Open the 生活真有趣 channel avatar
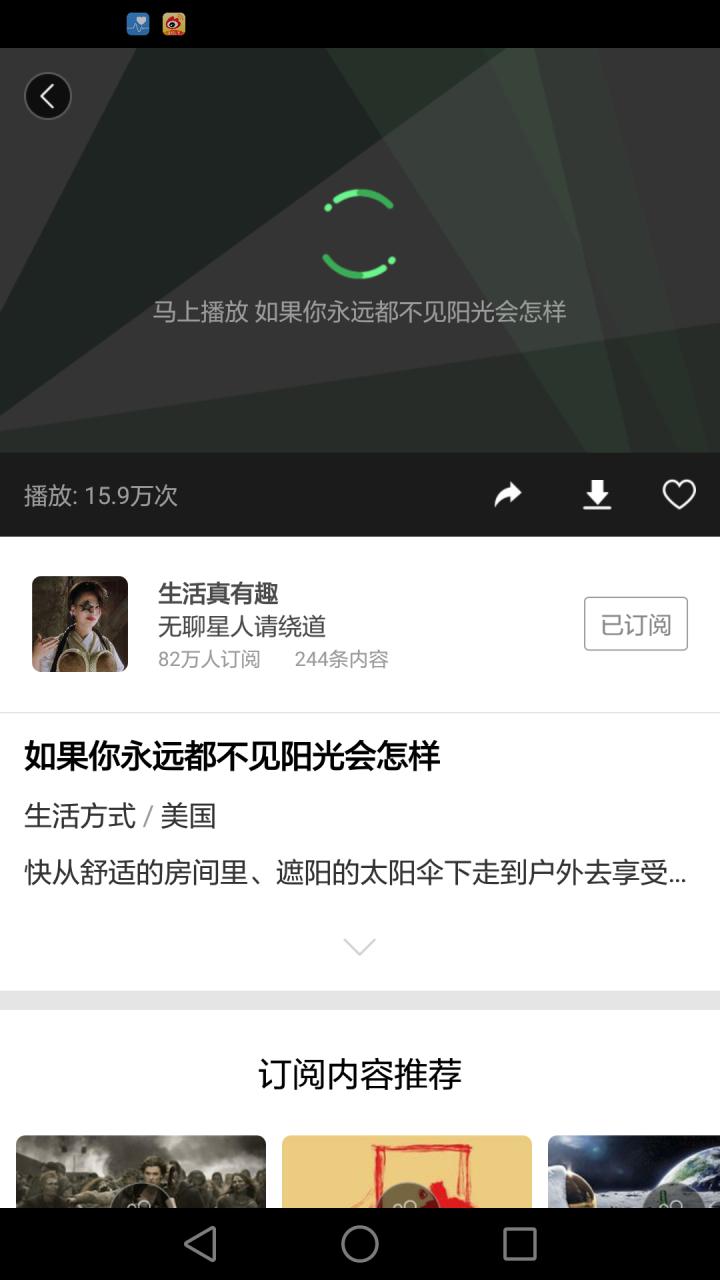Viewport: 720px width, 1280px height. 79,623
